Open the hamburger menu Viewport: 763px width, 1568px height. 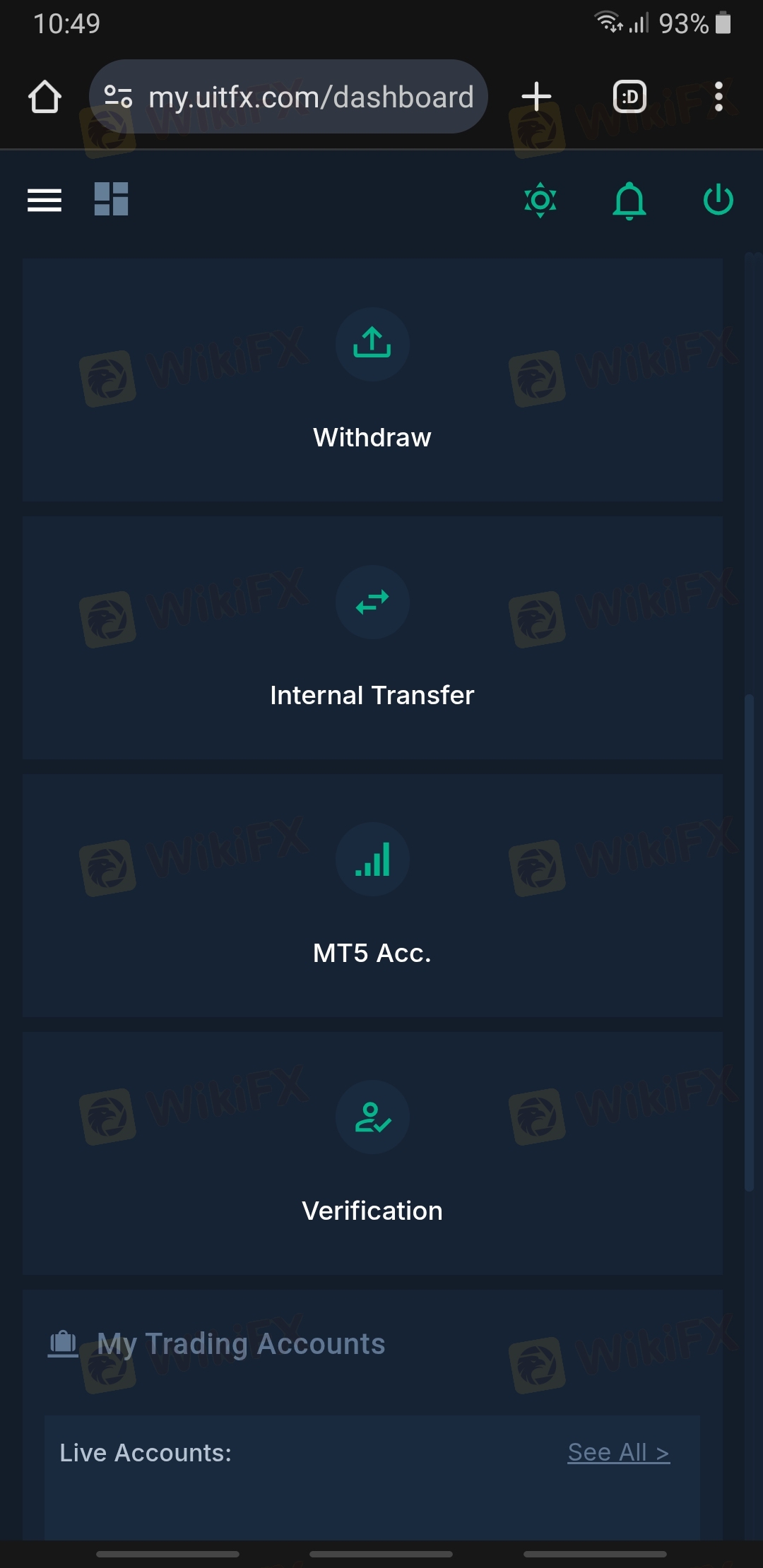[44, 200]
